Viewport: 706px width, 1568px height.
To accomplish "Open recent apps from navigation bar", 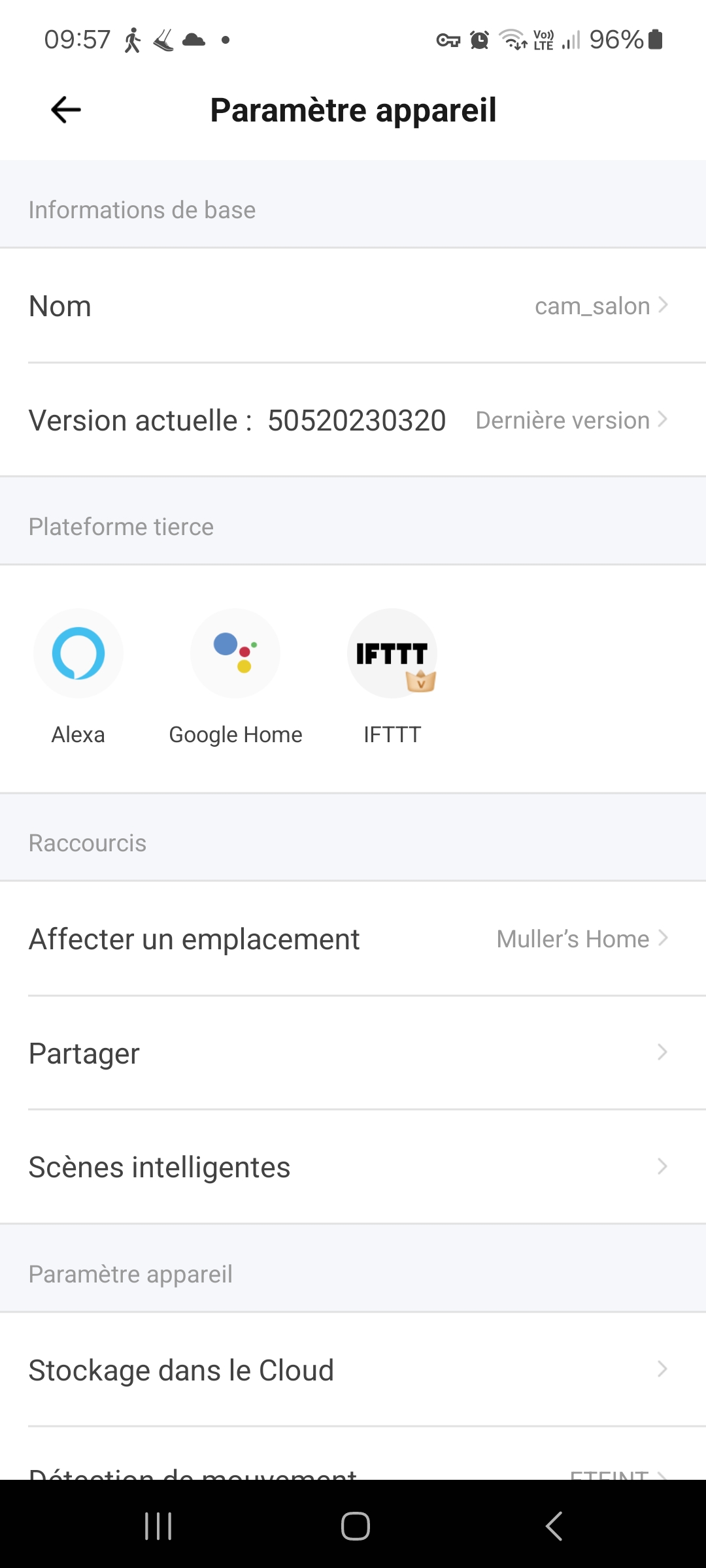I will coord(158,1526).
